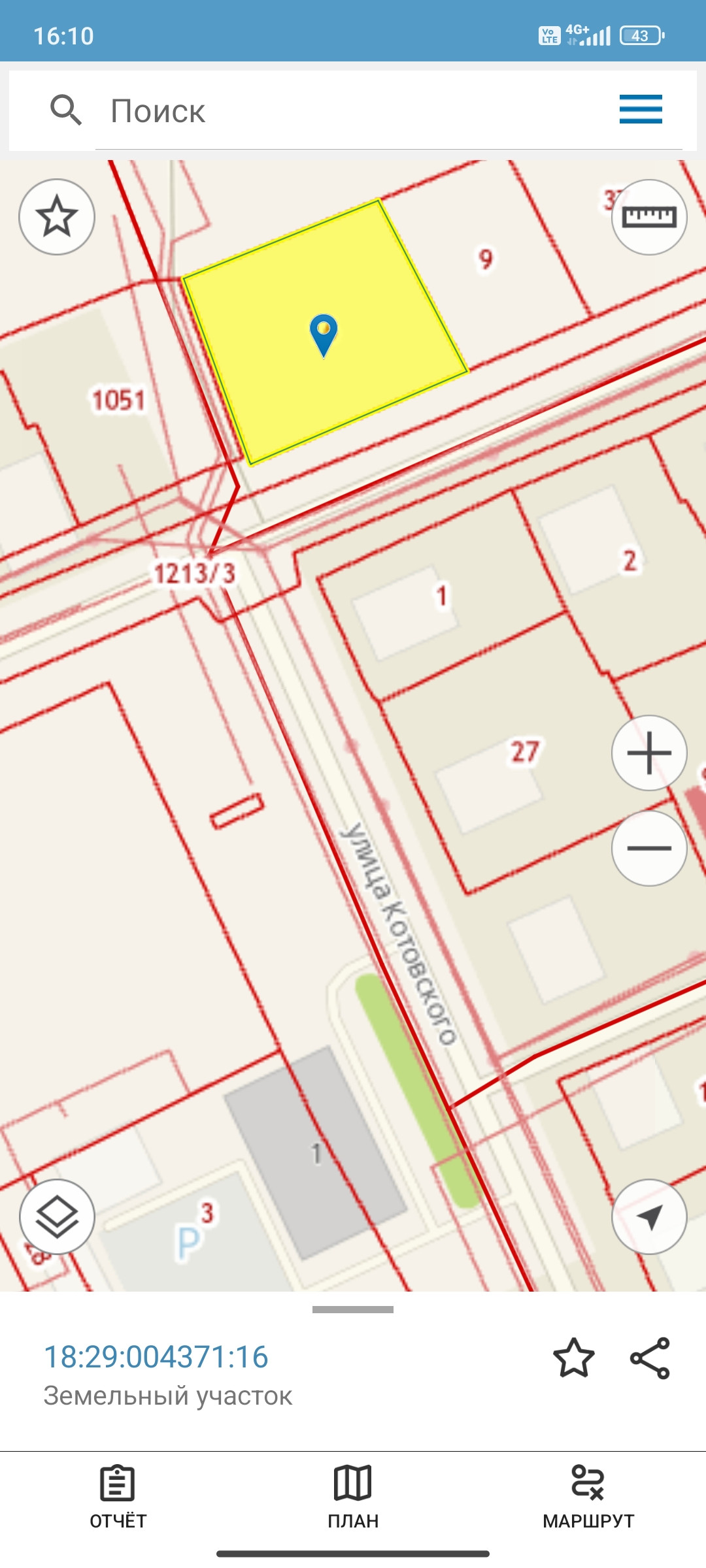Open favorites star button on map
The image size is (706, 1568).
click(57, 217)
